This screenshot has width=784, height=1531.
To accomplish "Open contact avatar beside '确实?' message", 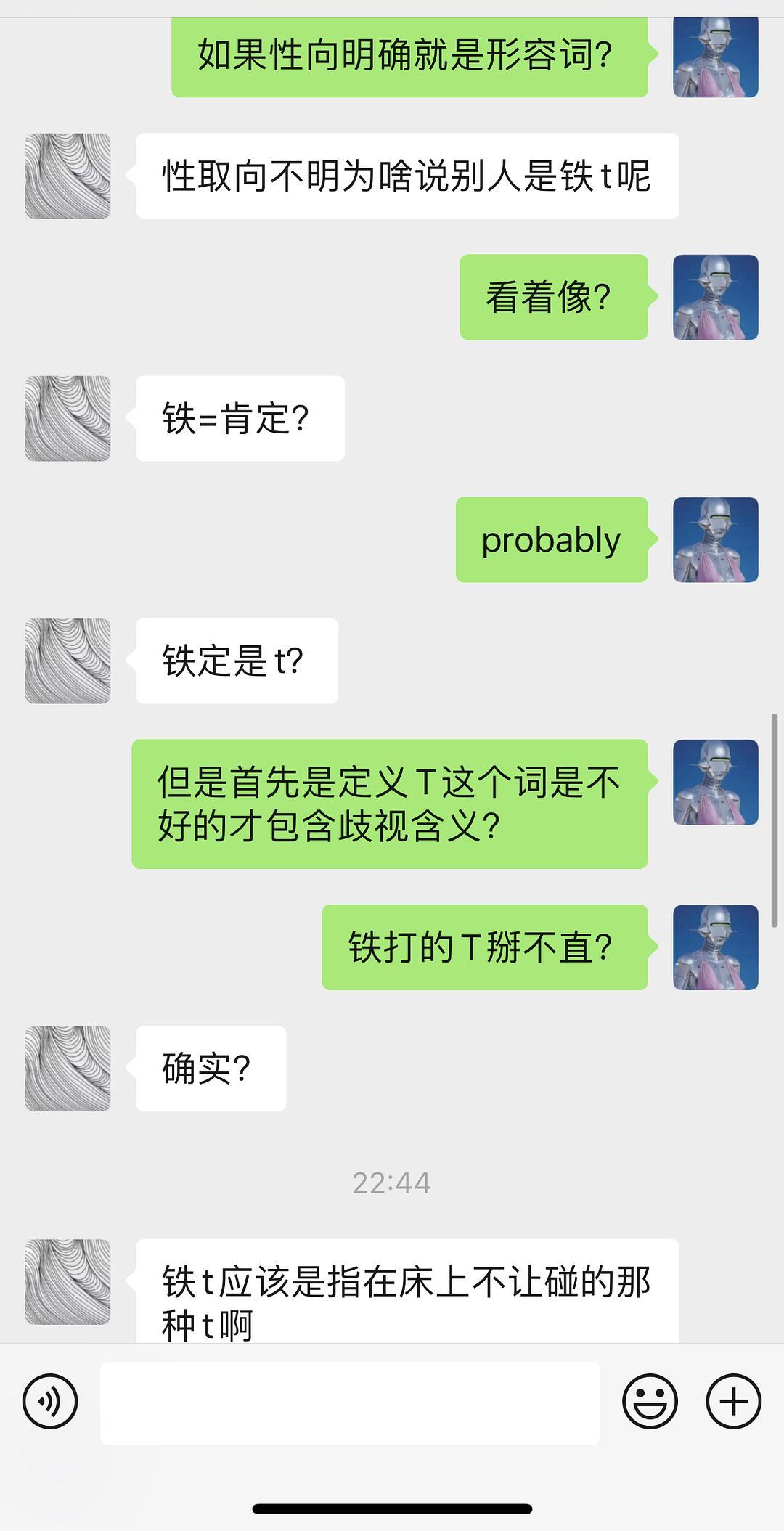I will coord(68,1068).
